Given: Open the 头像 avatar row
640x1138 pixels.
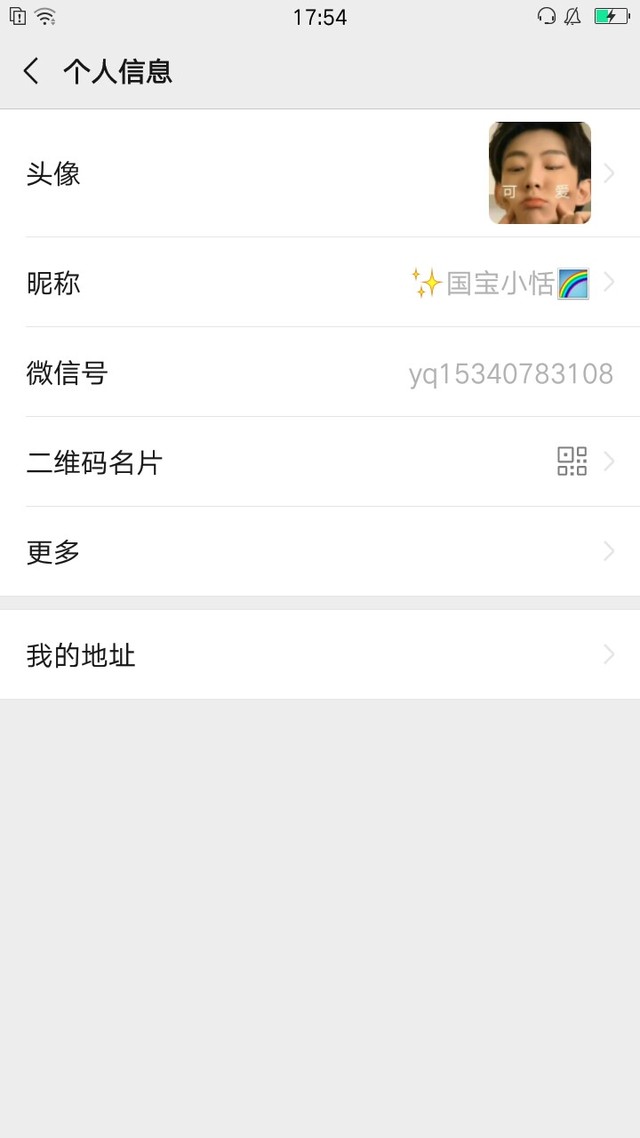Looking at the screenshot, I should coord(320,173).
